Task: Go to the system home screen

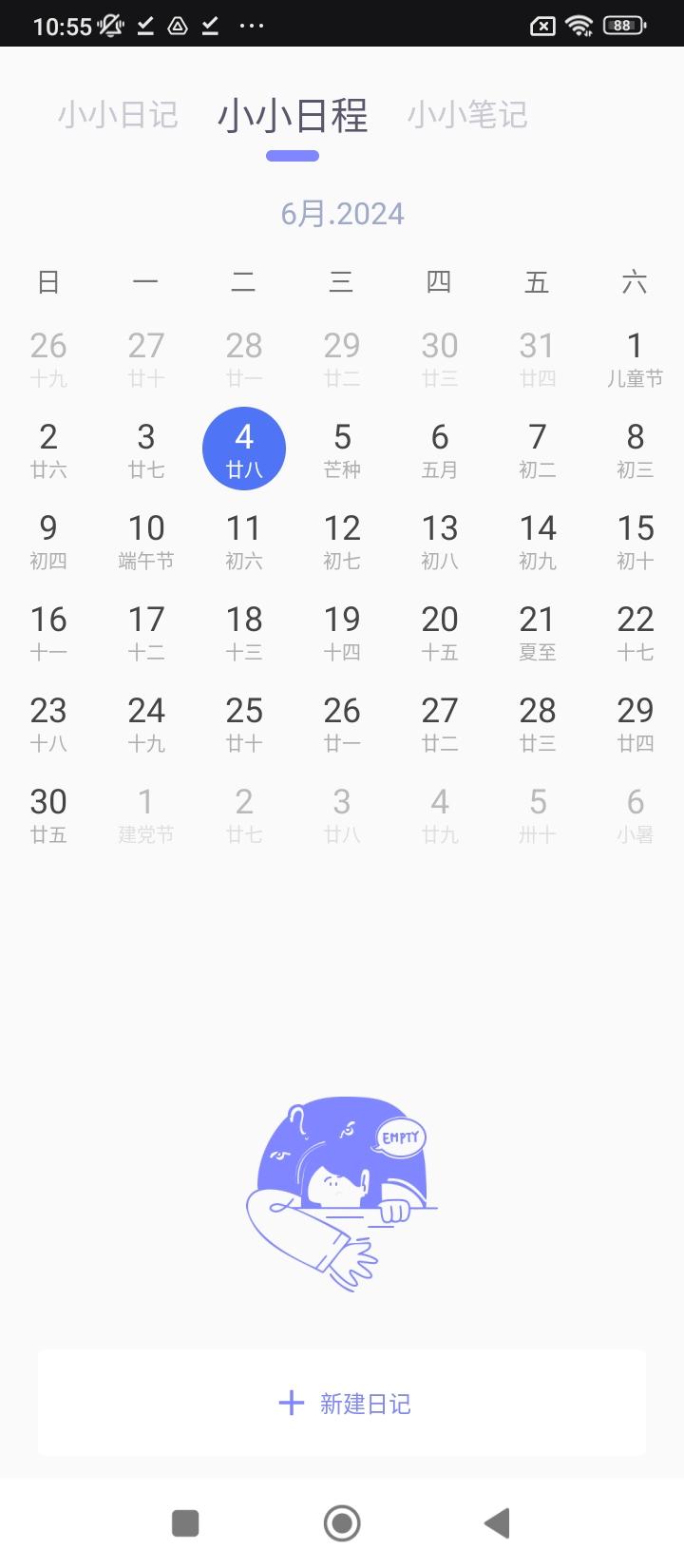Action: (342, 1522)
